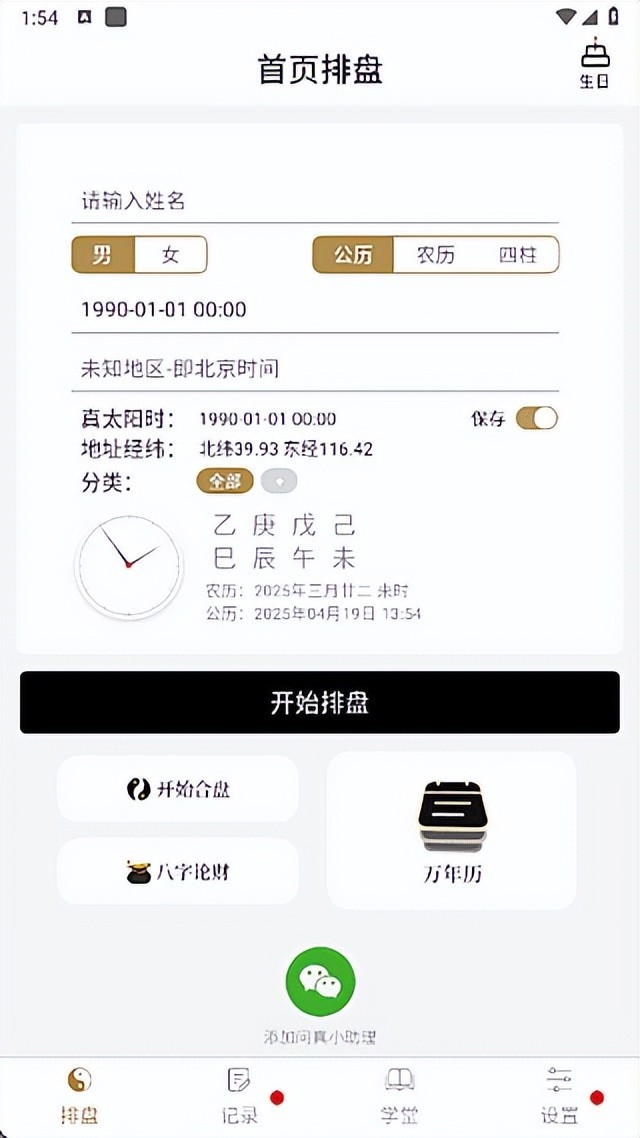This screenshot has width=640, height=1138.
Task: Switch to 四柱 input mode
Action: pos(517,255)
